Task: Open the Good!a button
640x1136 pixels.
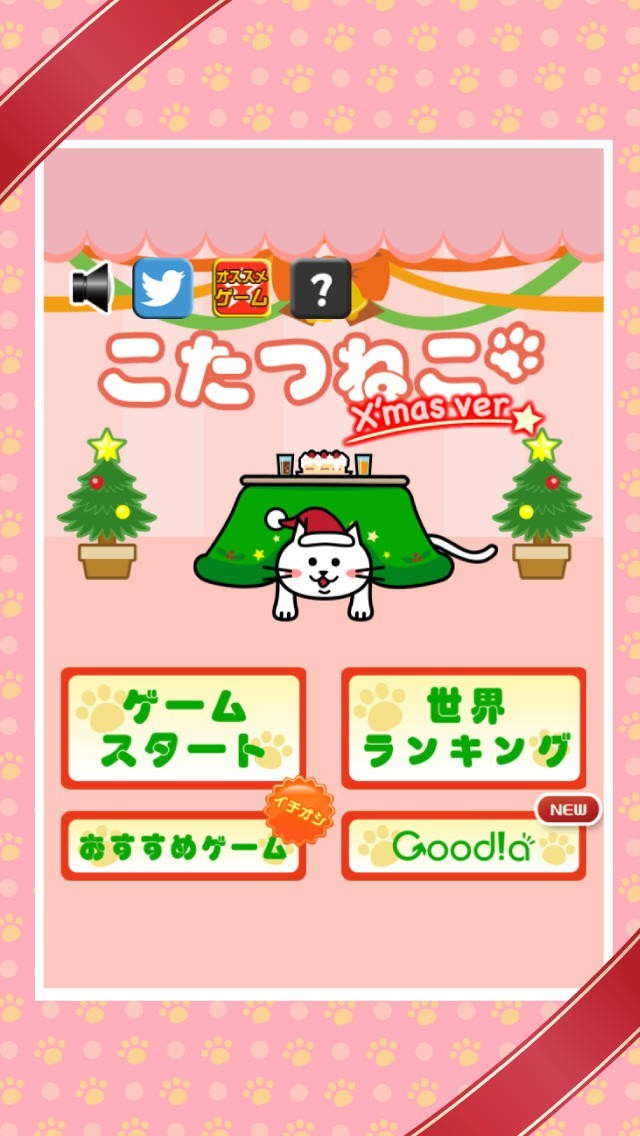Action: (x=464, y=847)
